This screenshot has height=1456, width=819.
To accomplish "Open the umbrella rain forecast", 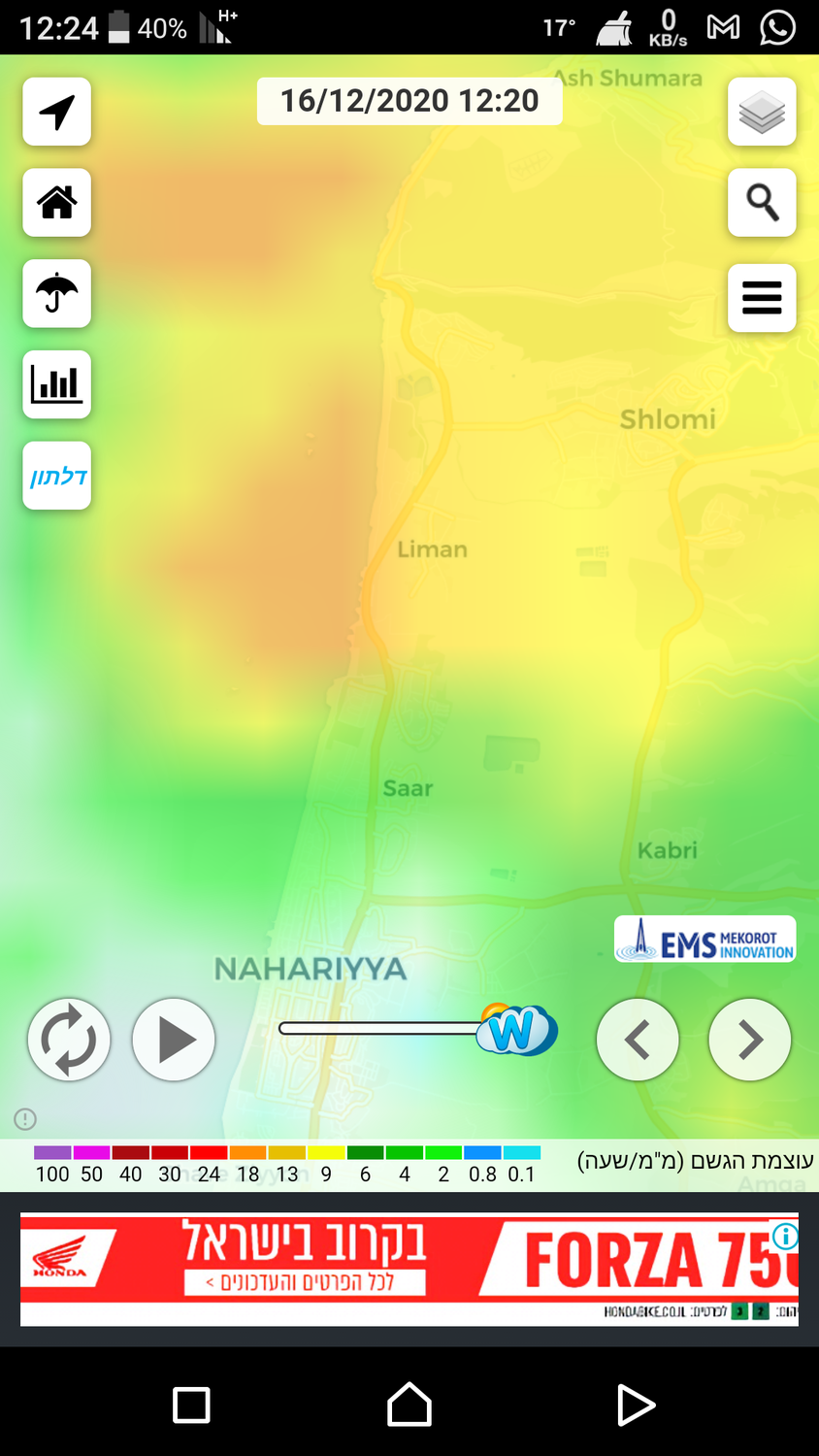I will [57, 293].
